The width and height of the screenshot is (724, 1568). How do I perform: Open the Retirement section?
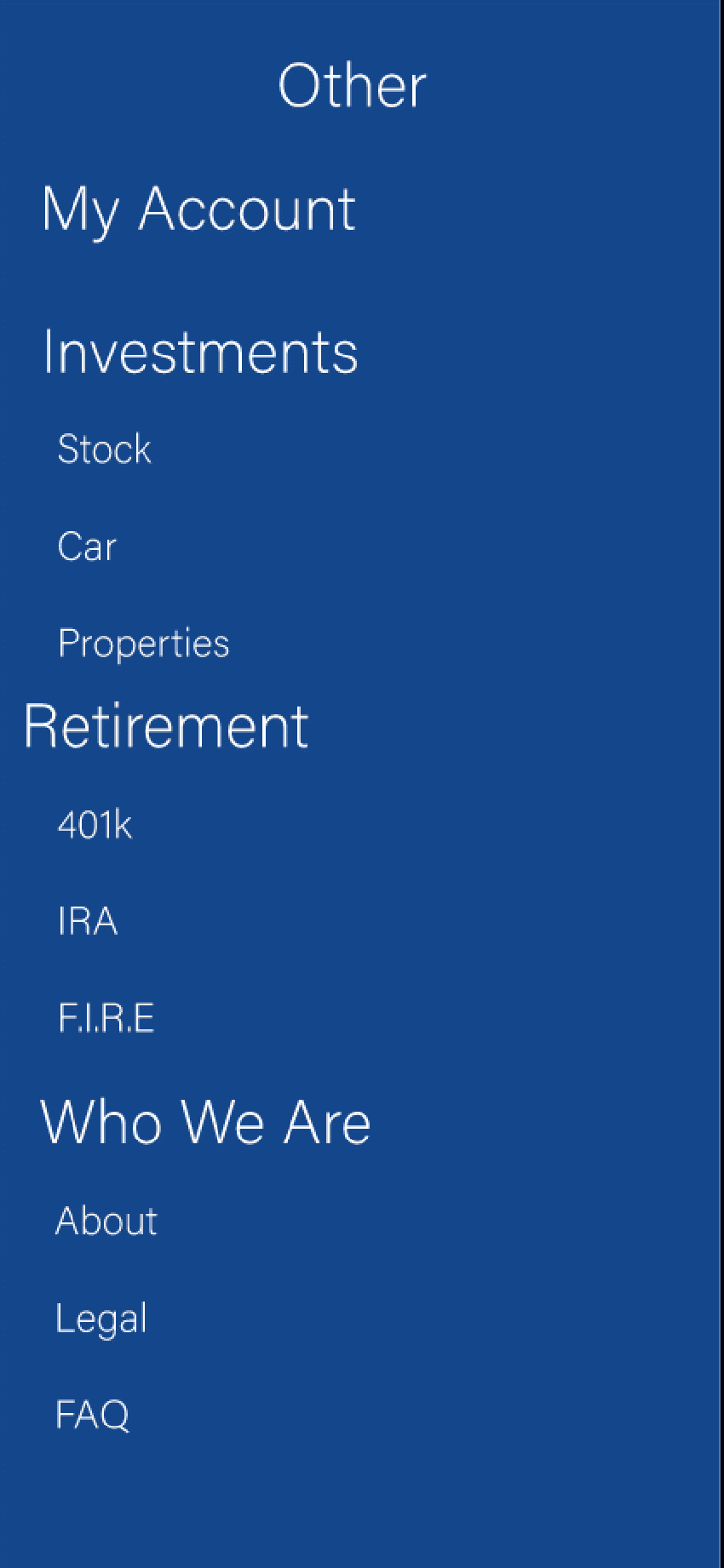coord(166,727)
